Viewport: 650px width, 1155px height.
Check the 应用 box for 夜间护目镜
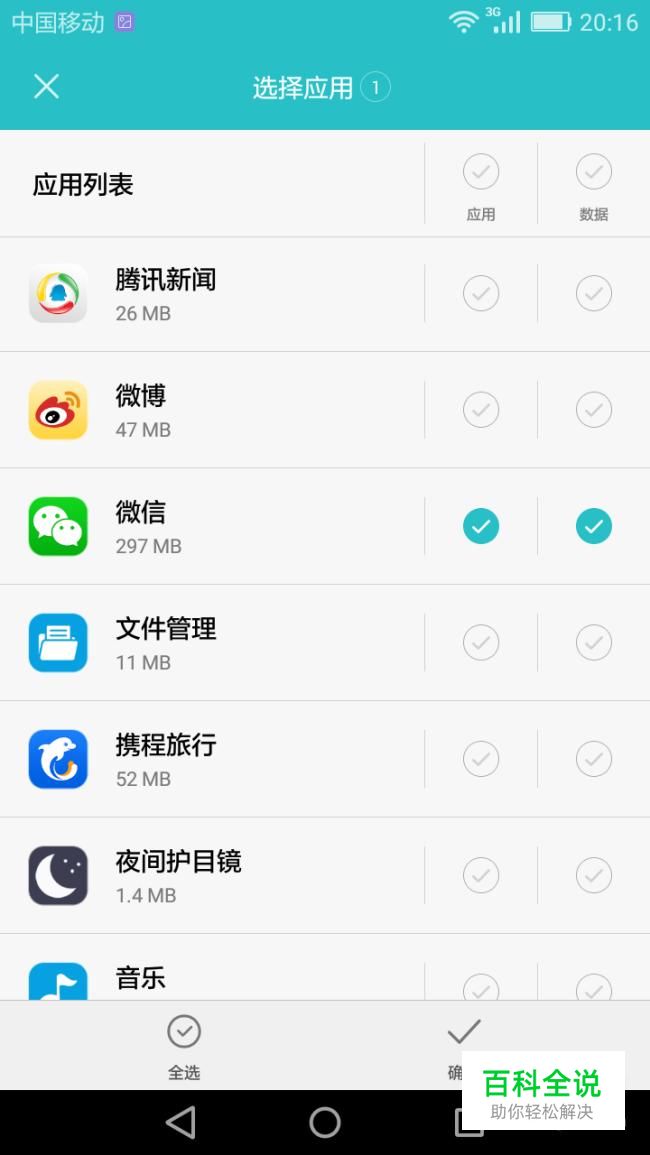[x=480, y=875]
